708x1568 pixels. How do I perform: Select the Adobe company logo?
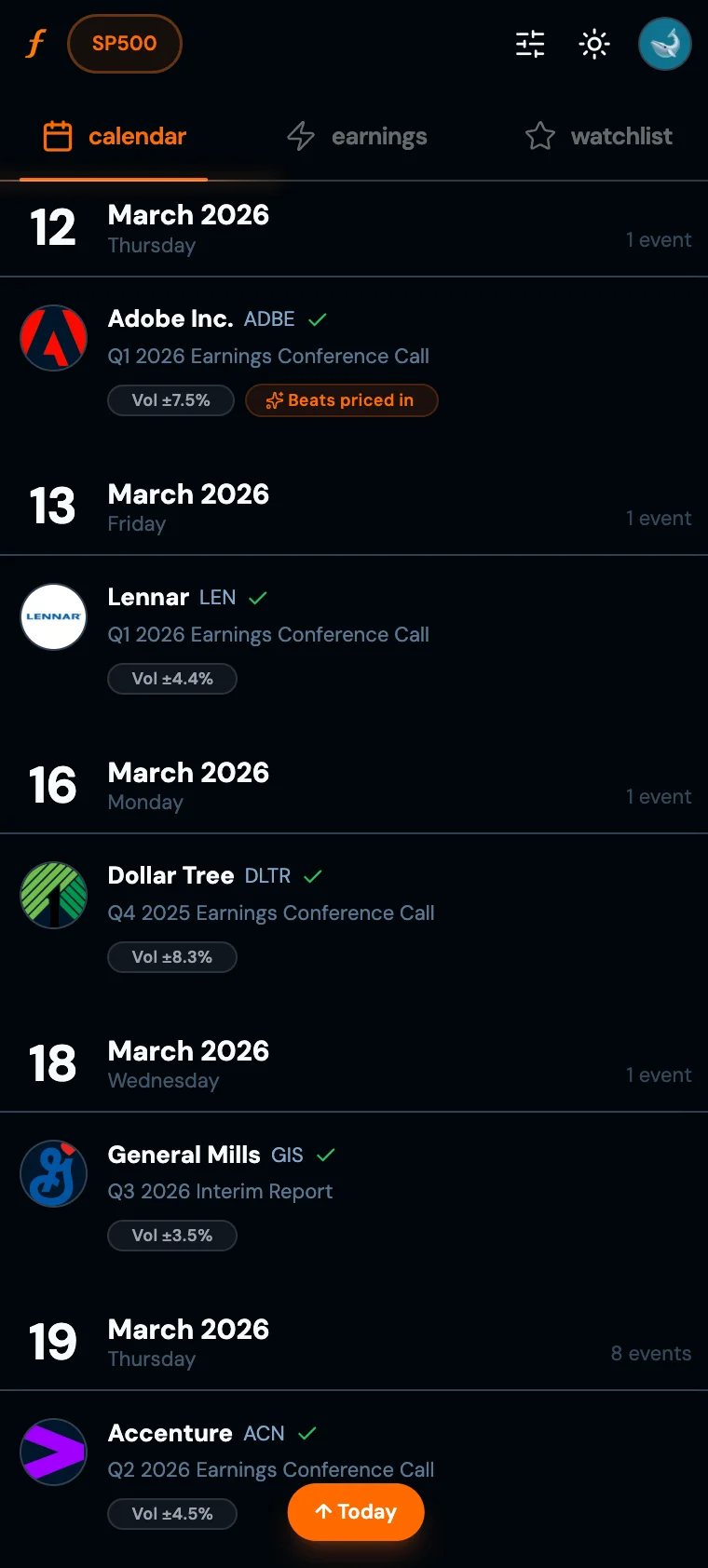(53, 338)
